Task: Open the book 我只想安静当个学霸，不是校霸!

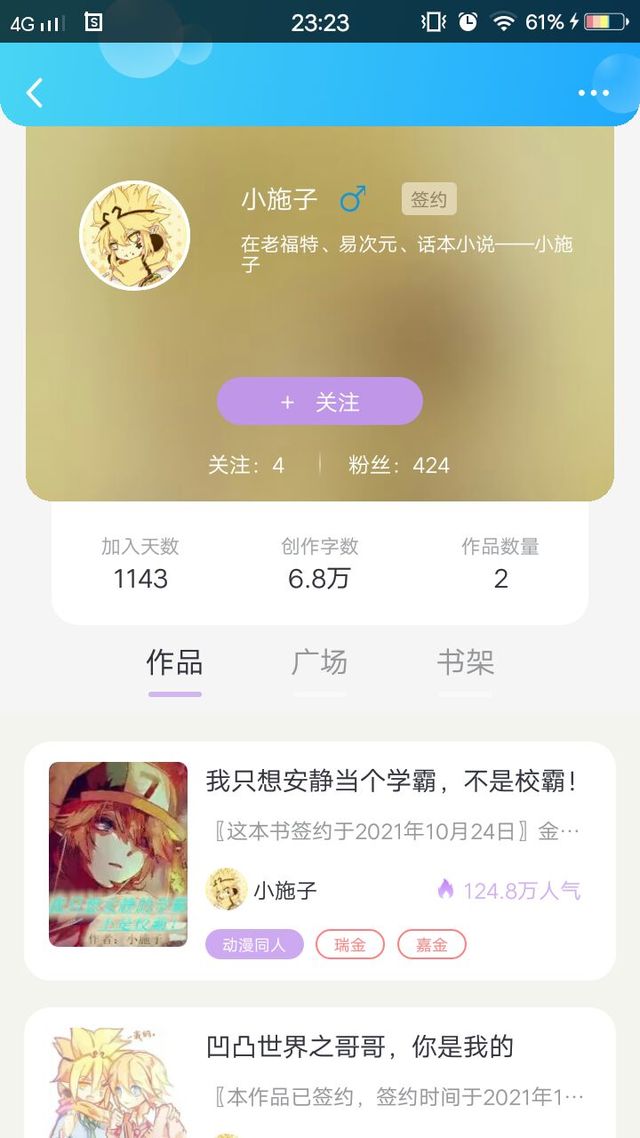Action: [390, 782]
